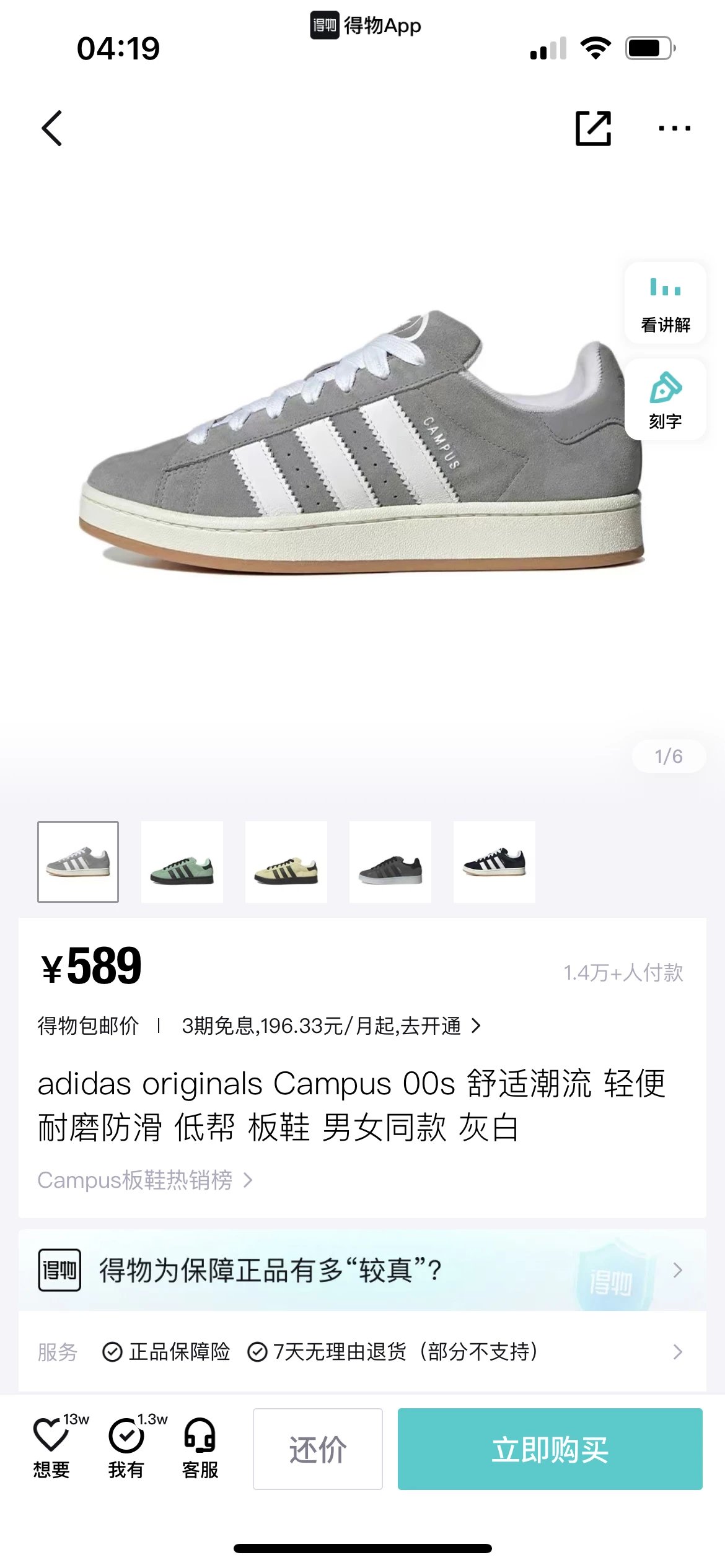Tap 立即购买 to buy now
Screen dimensions: 725x1568
tap(550, 1448)
